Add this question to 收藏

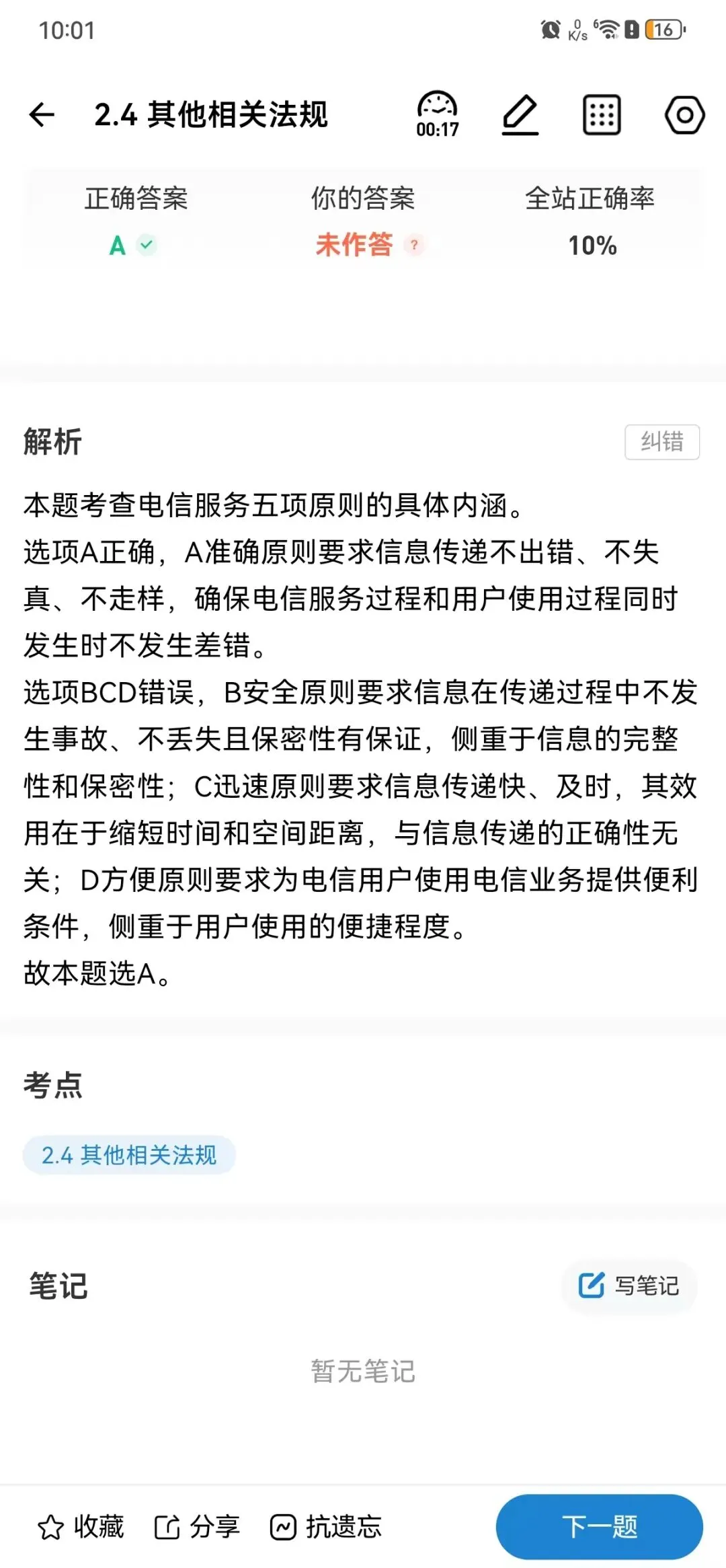[81, 1526]
